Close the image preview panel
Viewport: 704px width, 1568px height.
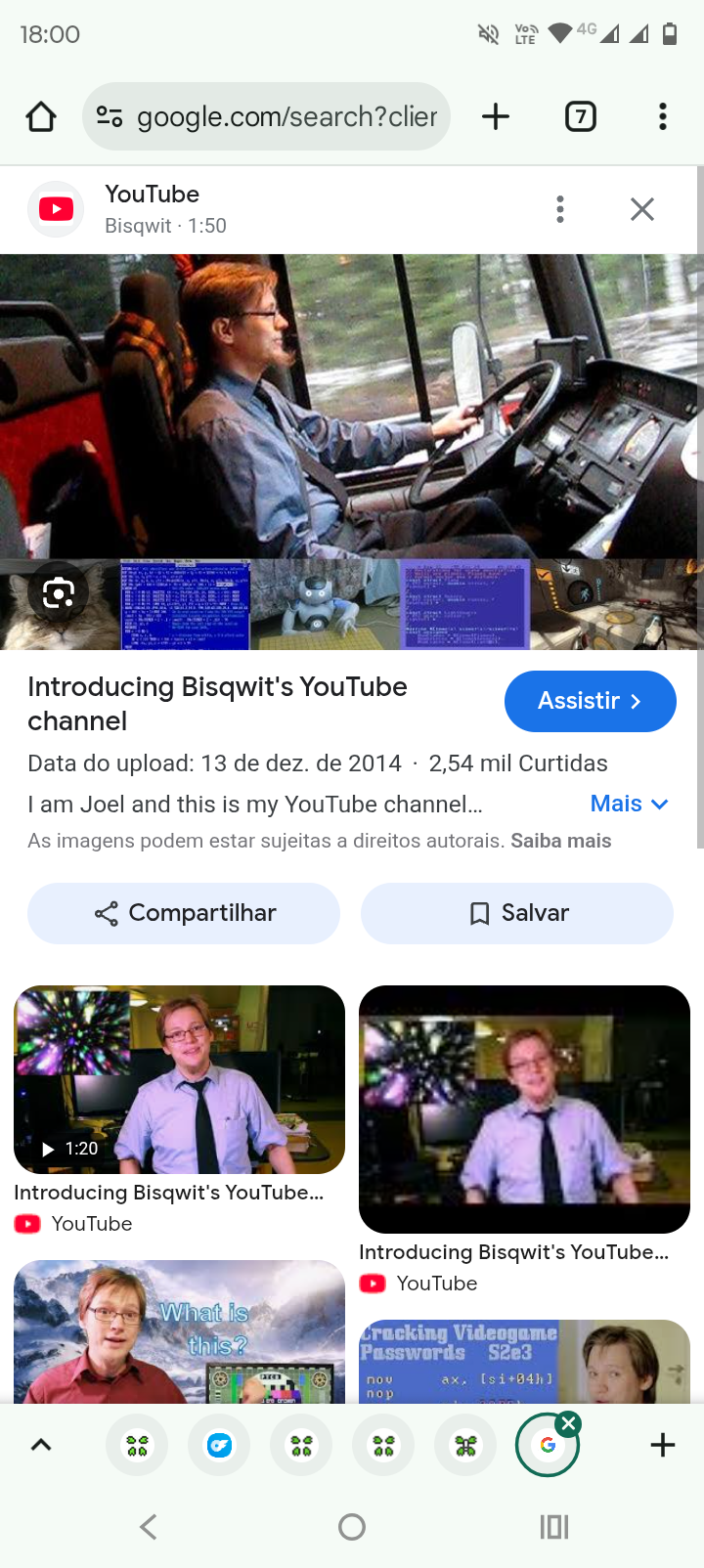(x=642, y=209)
